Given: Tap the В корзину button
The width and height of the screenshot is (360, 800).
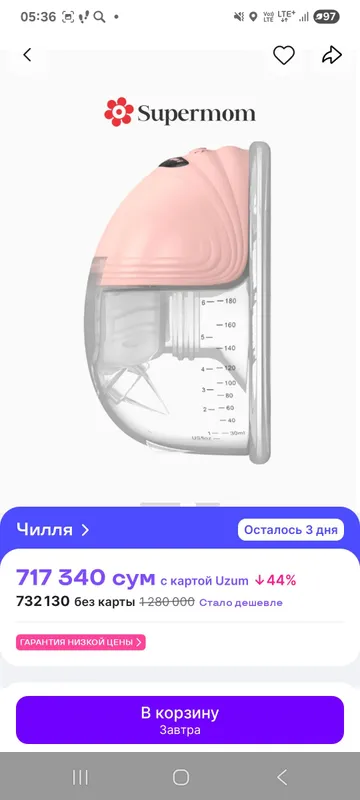Looking at the screenshot, I should [180, 719].
